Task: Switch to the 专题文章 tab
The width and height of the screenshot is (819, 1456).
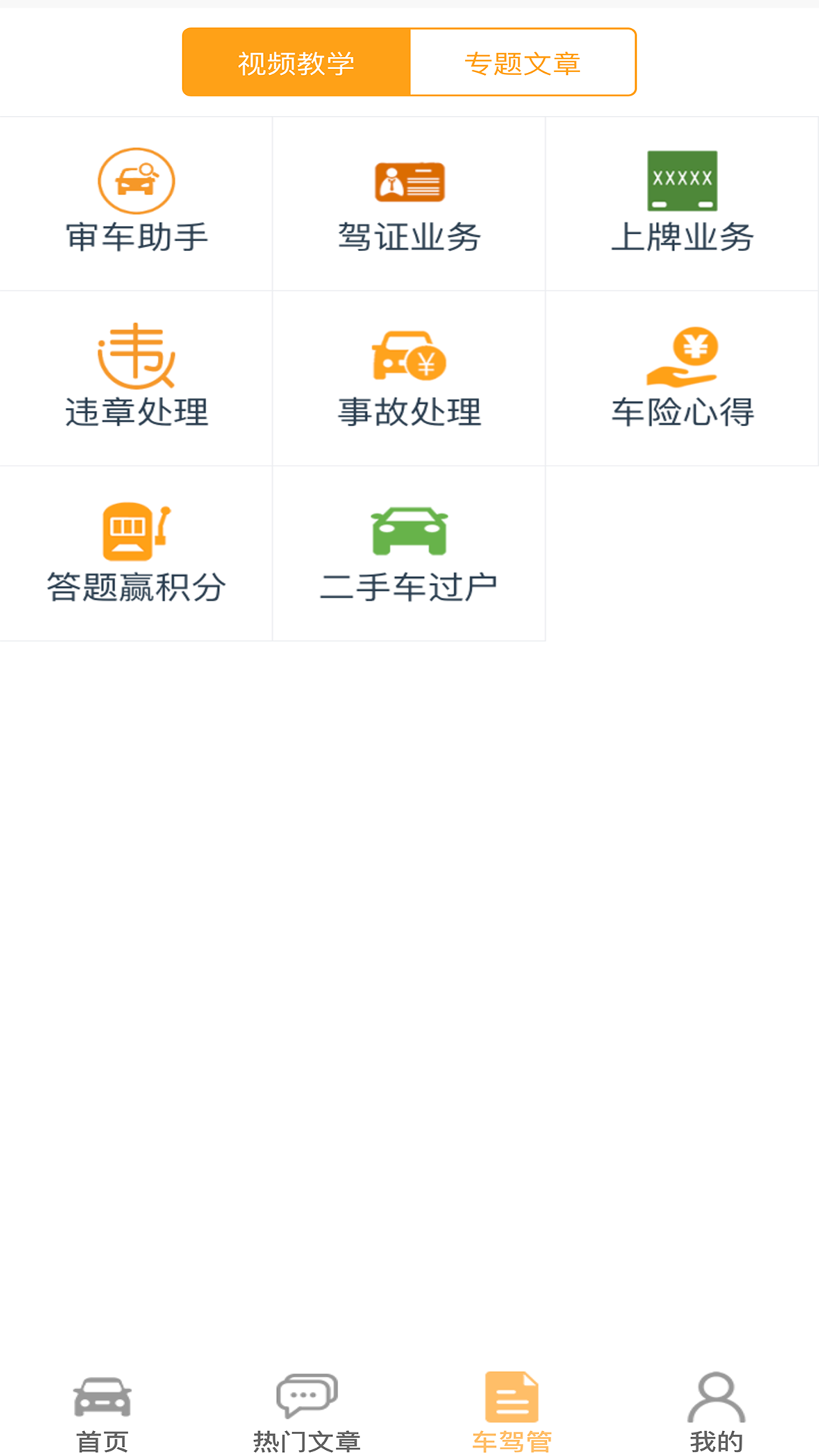Action: [x=523, y=62]
